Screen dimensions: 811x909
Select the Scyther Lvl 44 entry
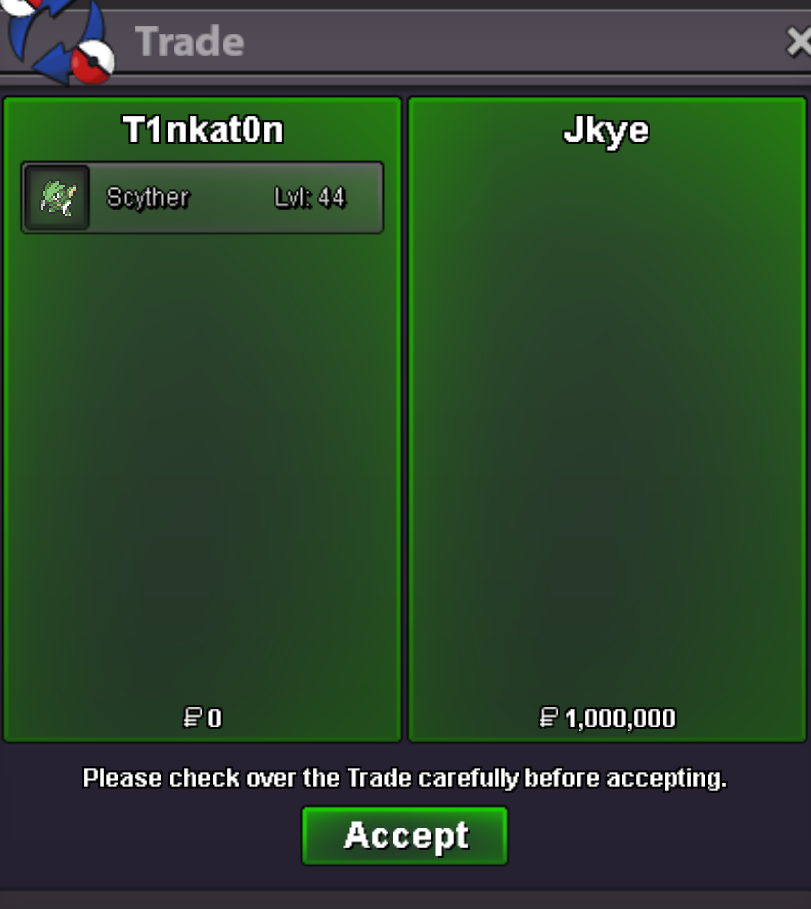pyautogui.click(x=202, y=198)
